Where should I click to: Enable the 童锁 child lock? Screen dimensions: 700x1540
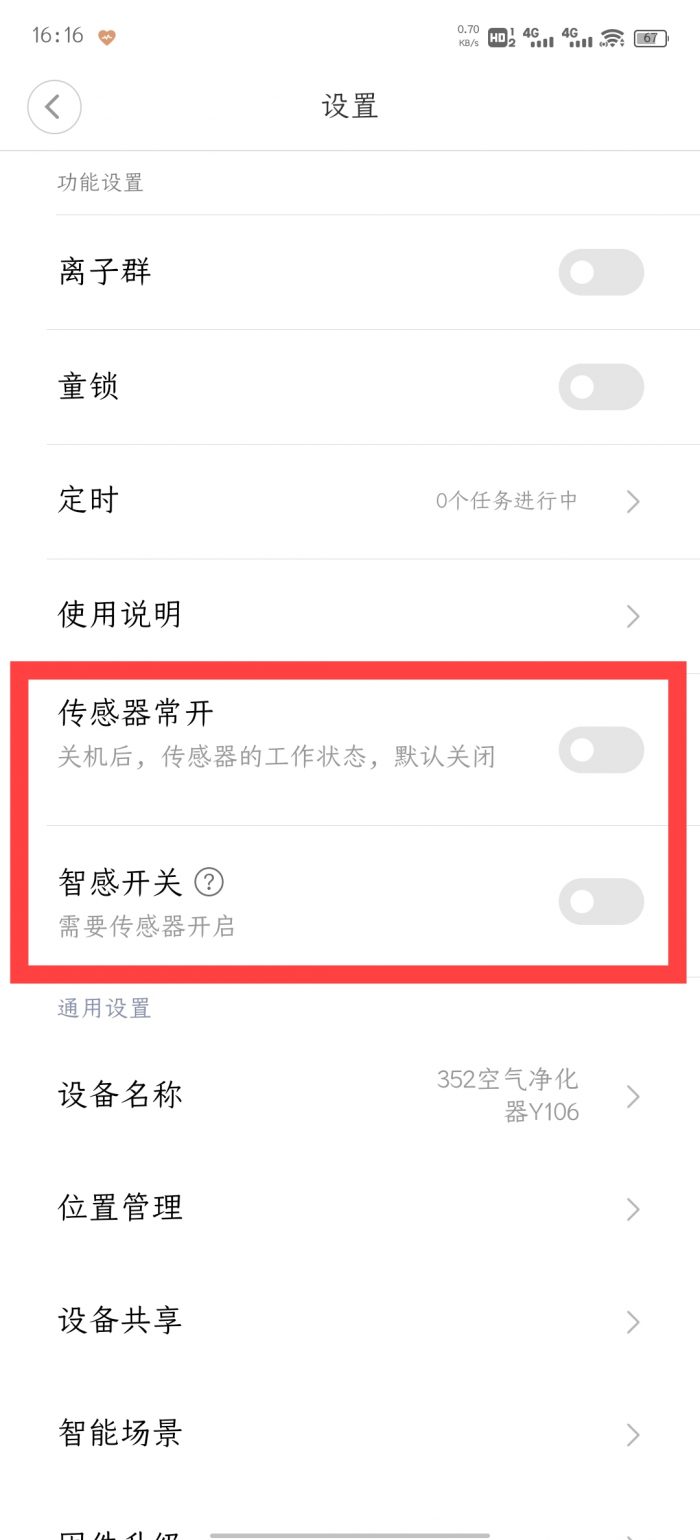coord(600,387)
